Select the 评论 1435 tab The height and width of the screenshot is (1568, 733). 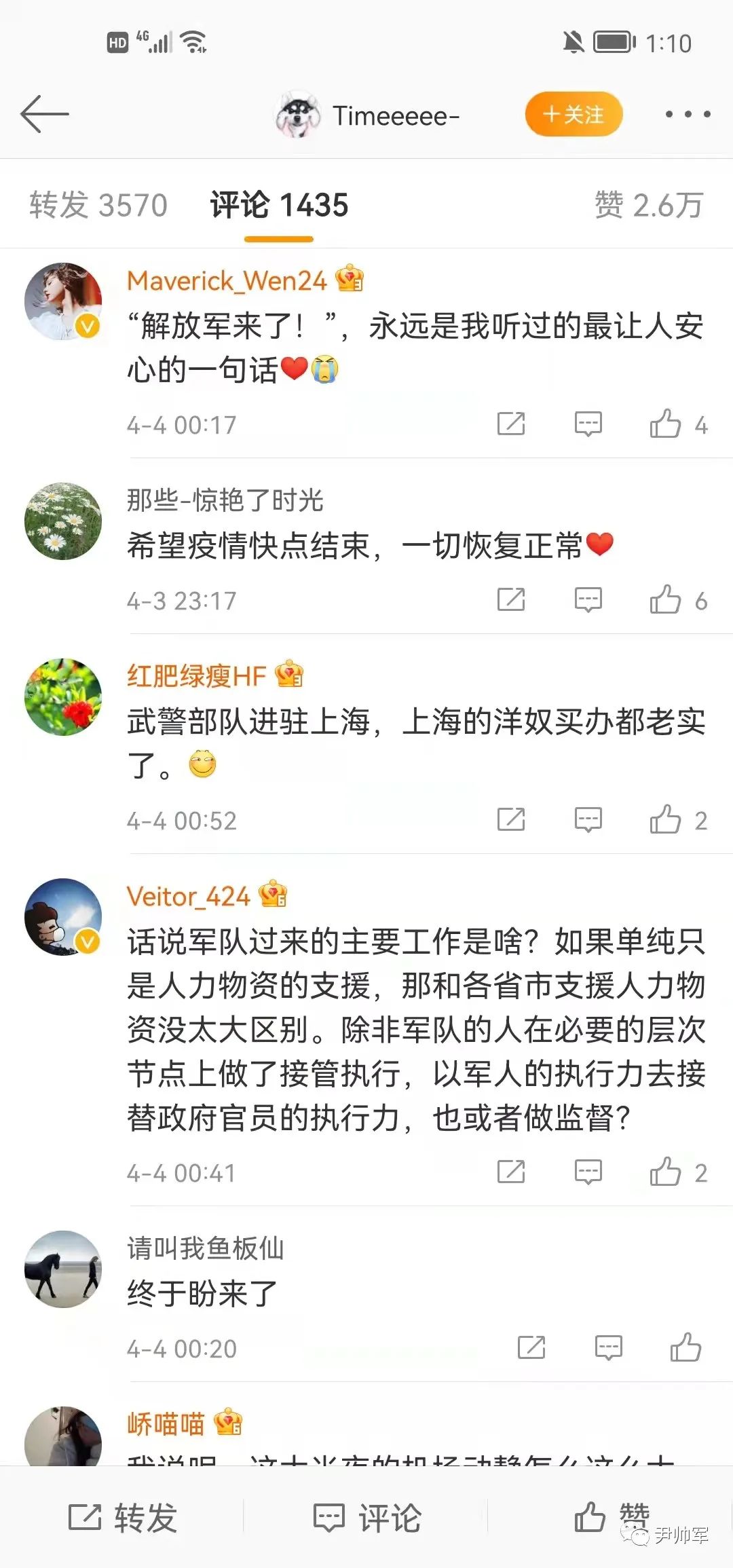click(279, 205)
